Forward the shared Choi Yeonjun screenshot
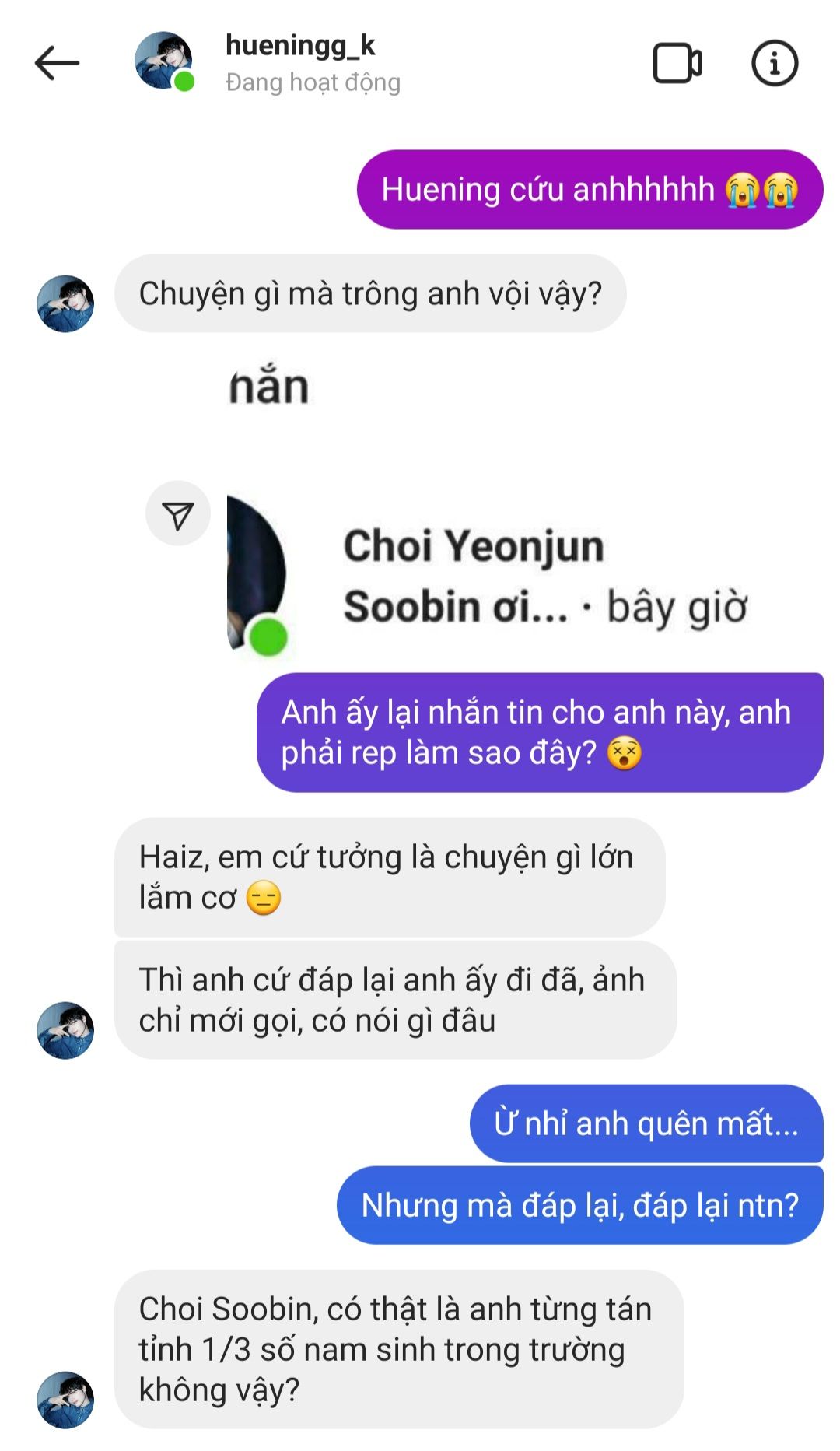 pos(178,513)
